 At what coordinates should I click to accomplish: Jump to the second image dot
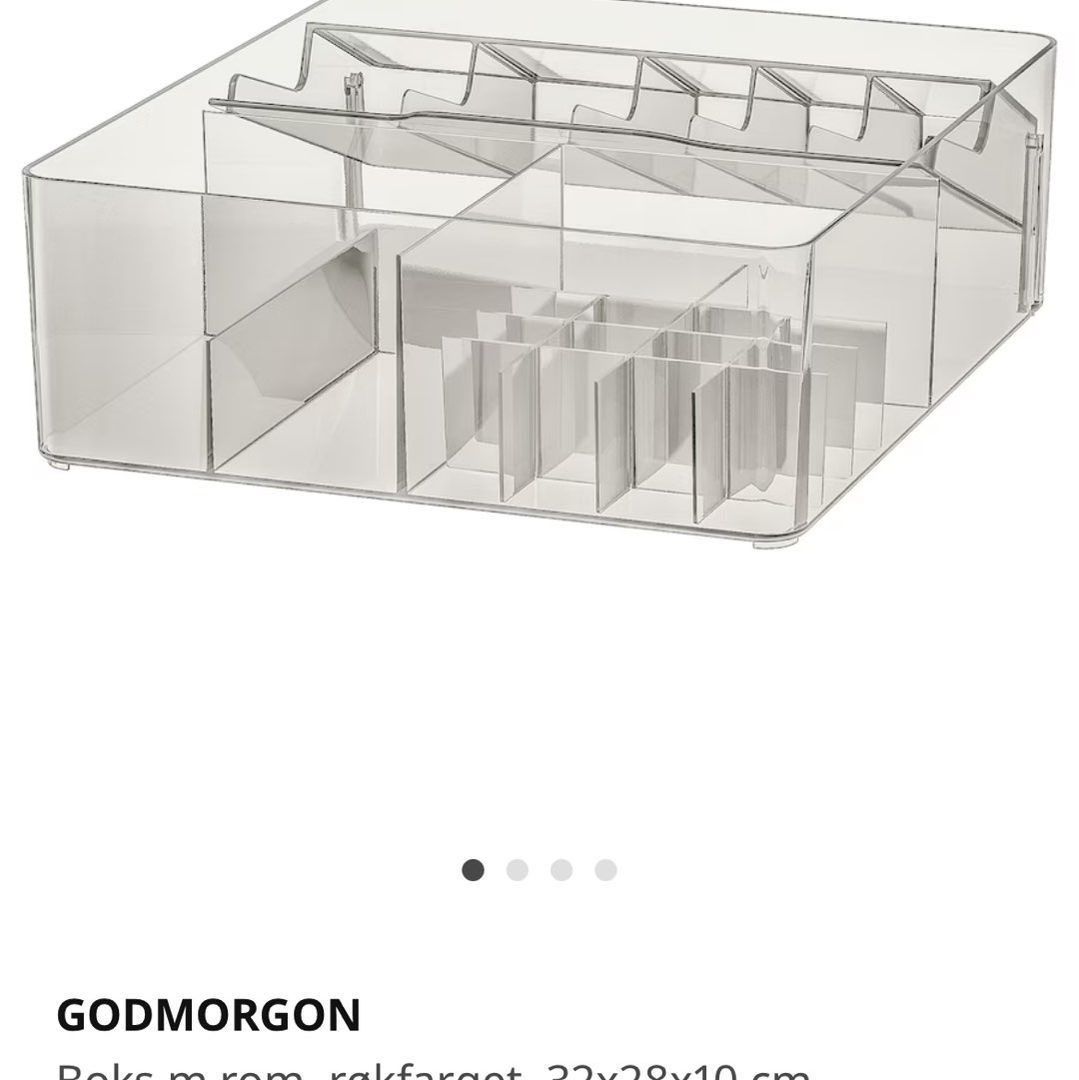(x=517, y=870)
